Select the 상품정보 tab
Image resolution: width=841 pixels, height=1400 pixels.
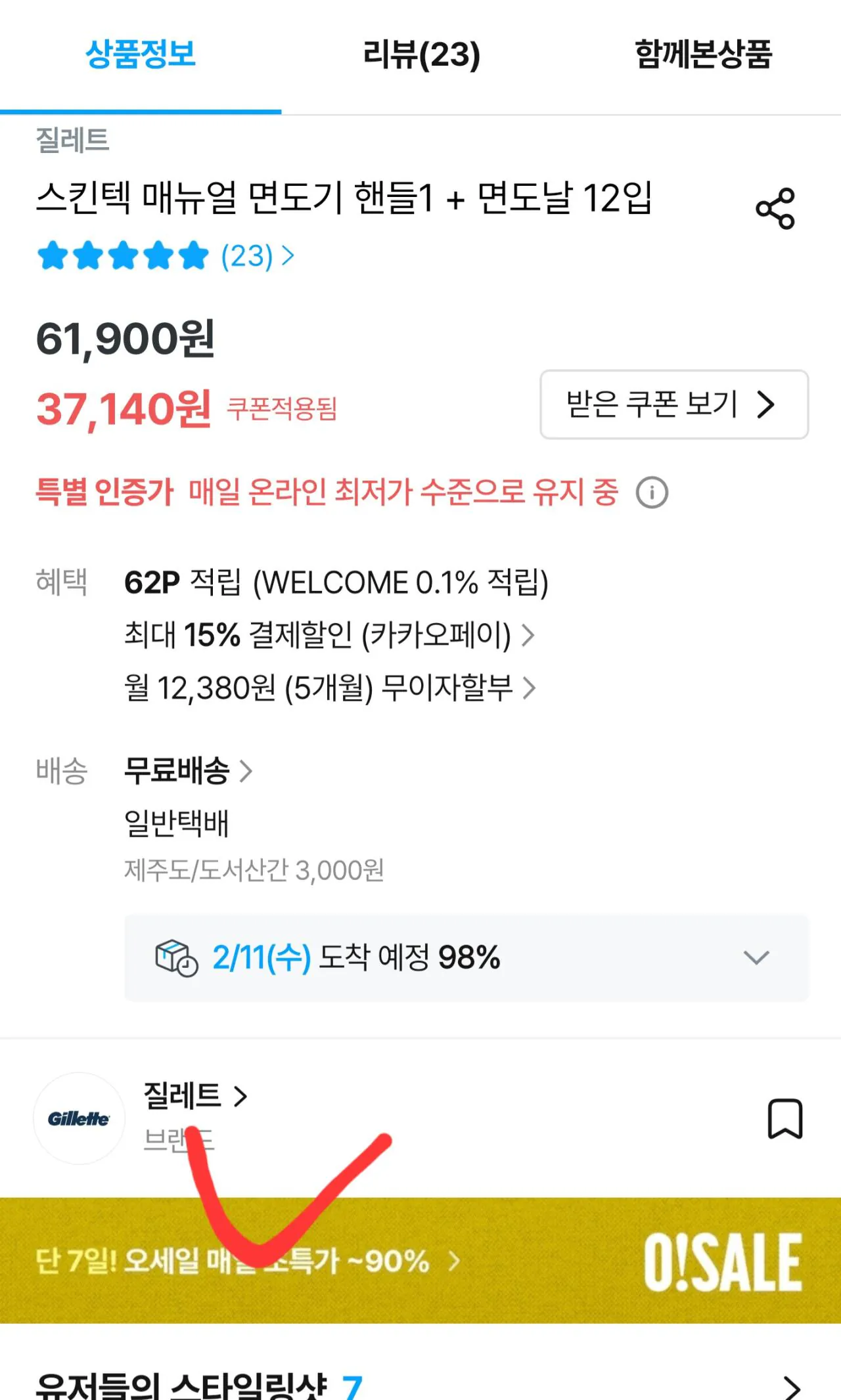[139, 57]
